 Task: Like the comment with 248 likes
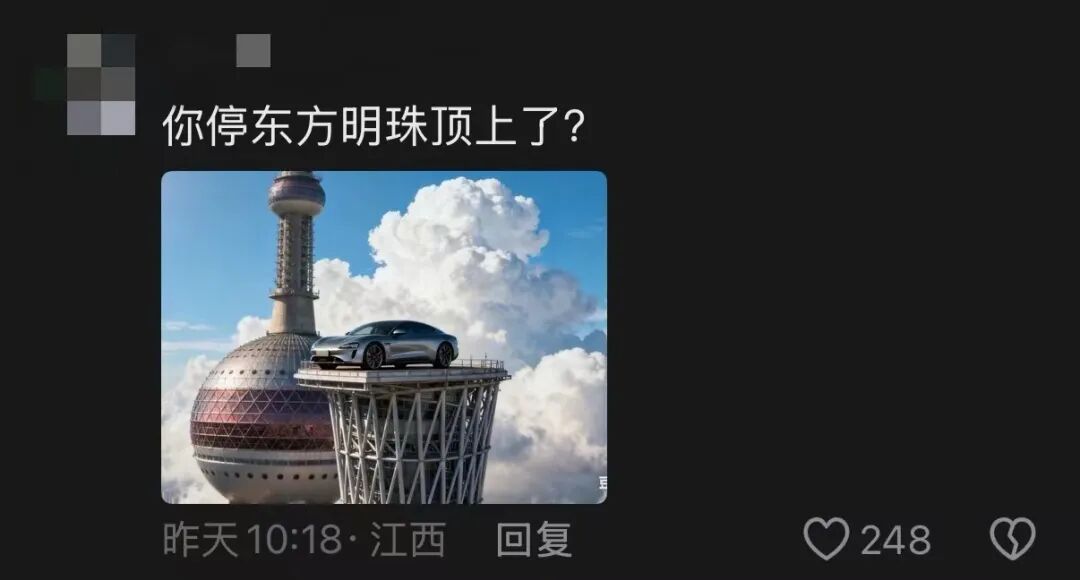click(x=827, y=540)
